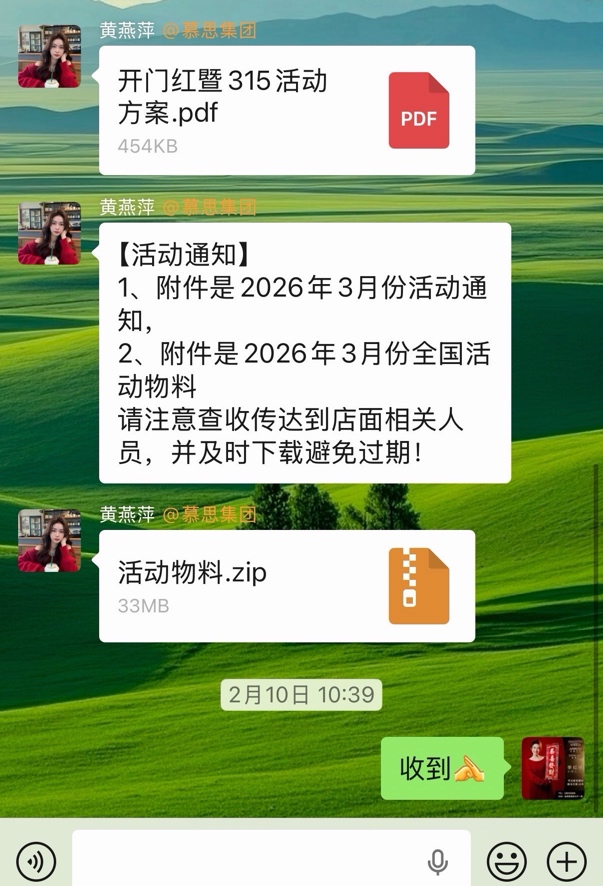The height and width of the screenshot is (886, 603).
Task: Open the plus attachment menu
Action: (567, 860)
